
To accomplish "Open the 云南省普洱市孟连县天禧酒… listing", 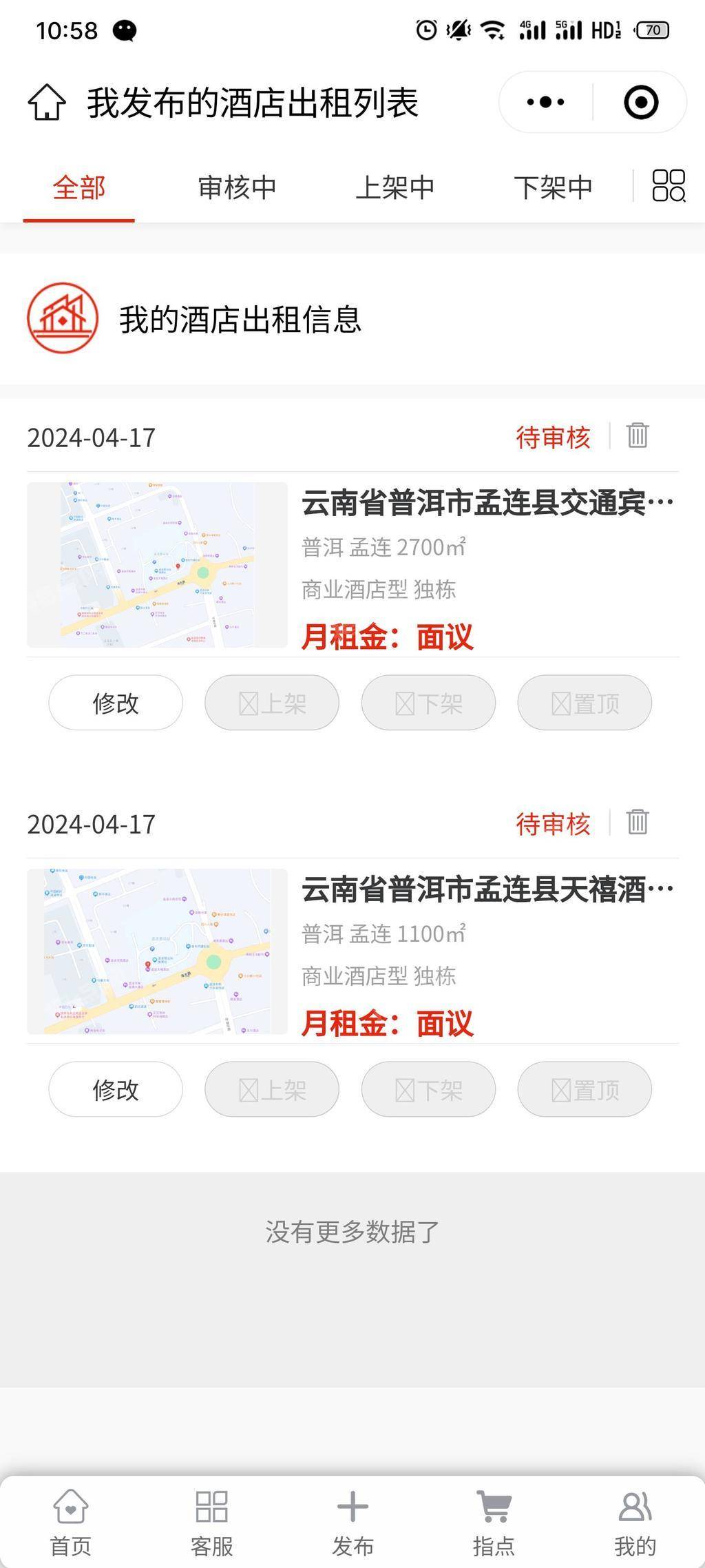I will click(487, 890).
